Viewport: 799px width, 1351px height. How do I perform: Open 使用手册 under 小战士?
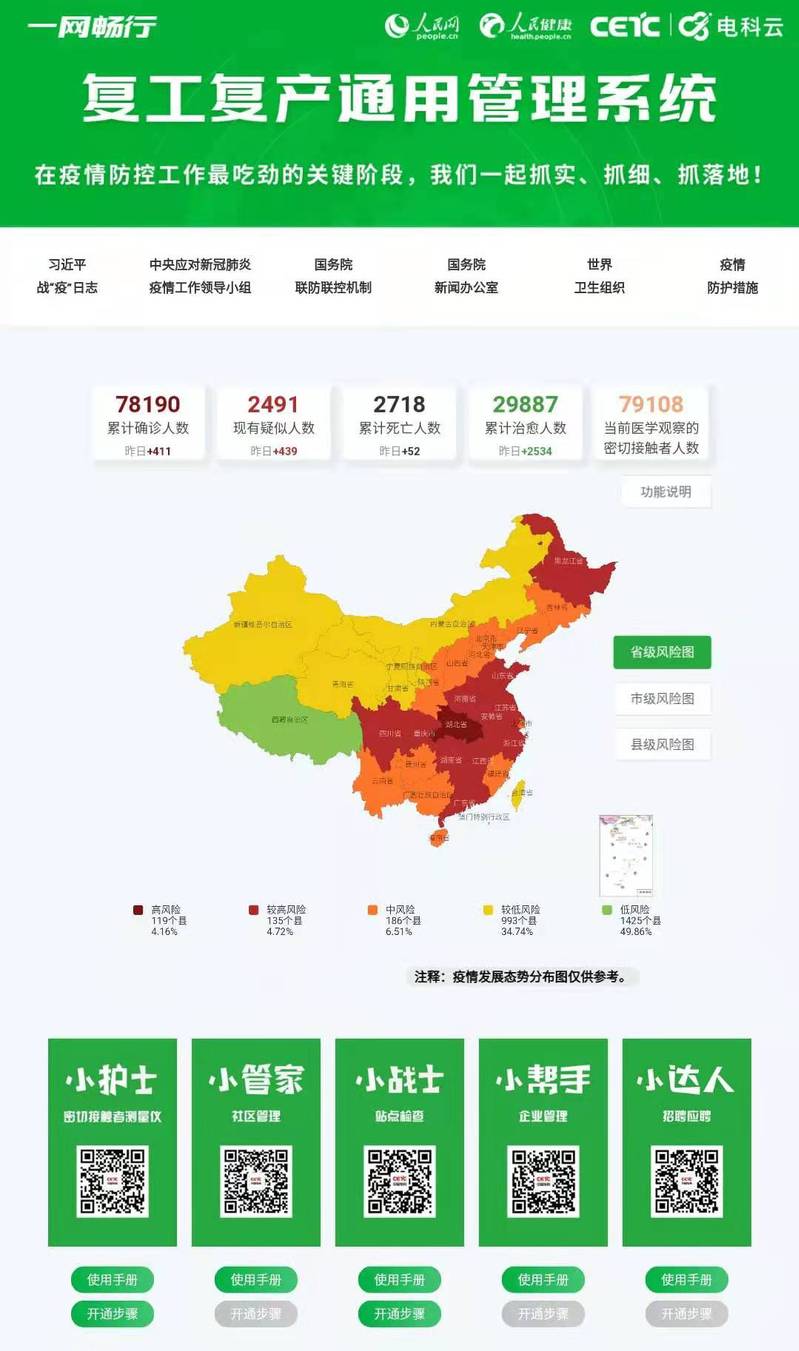[399, 1279]
